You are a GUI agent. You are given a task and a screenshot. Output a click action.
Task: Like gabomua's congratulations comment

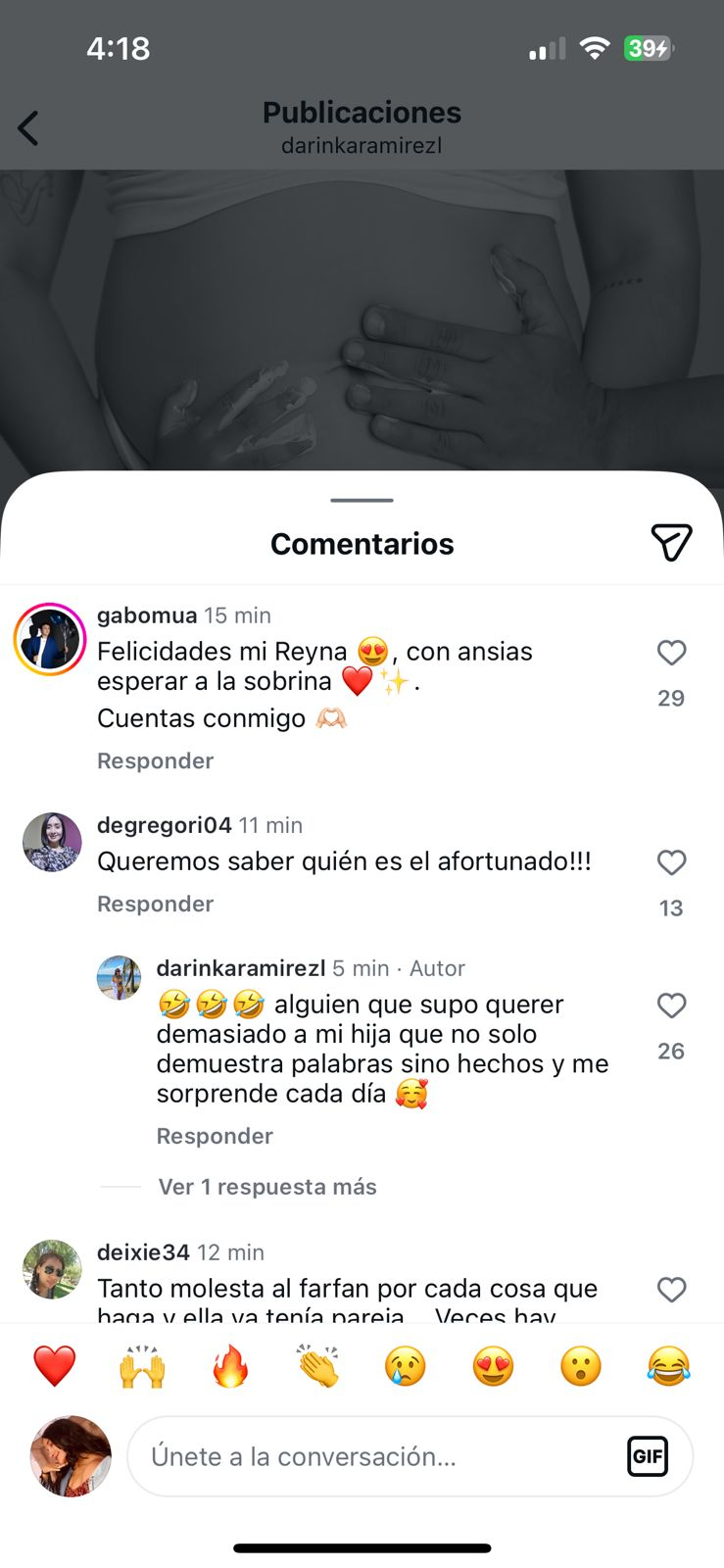point(671,653)
